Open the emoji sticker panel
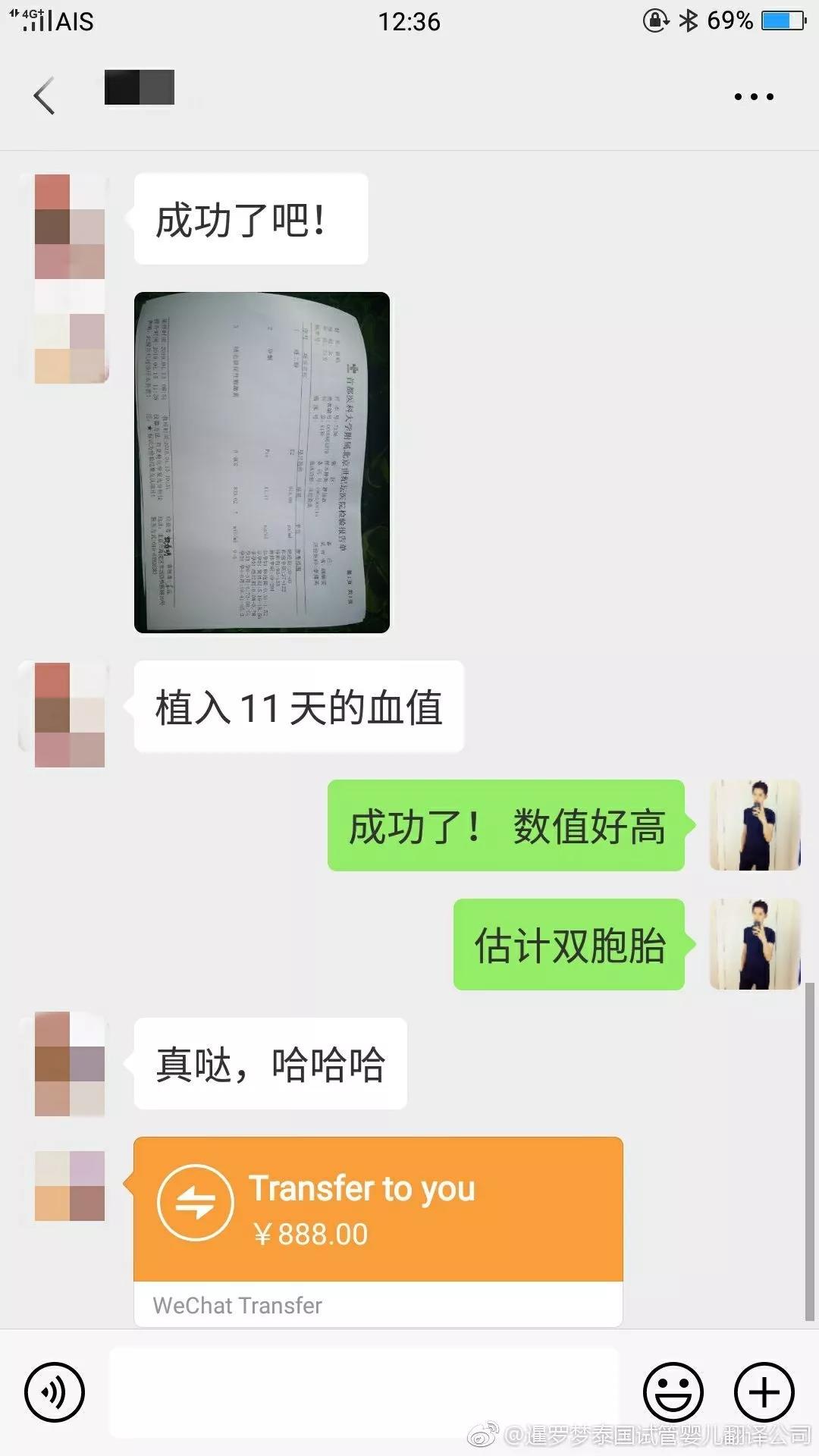This screenshot has height=1456, width=819. point(673,1392)
